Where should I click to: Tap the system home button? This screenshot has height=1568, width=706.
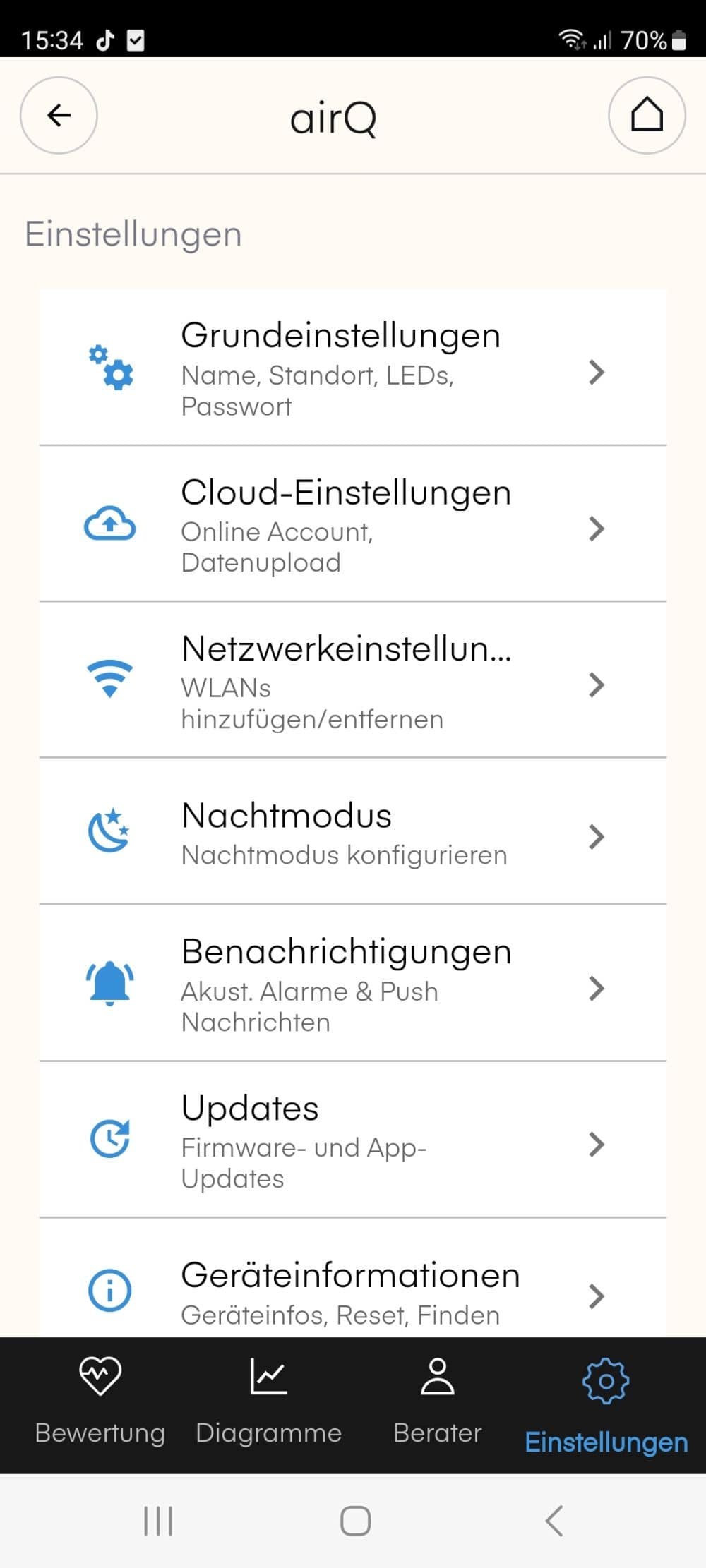click(x=355, y=1520)
